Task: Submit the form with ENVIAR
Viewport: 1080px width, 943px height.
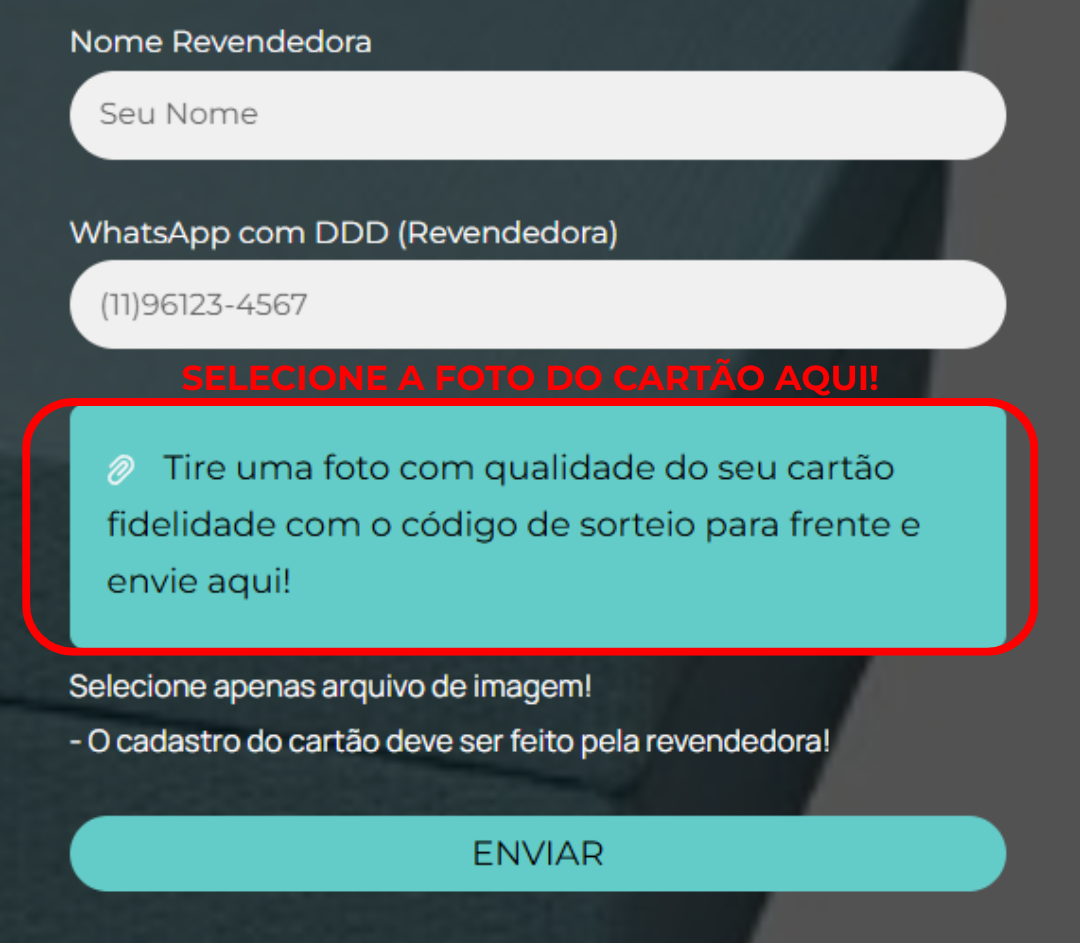Action: click(x=537, y=854)
